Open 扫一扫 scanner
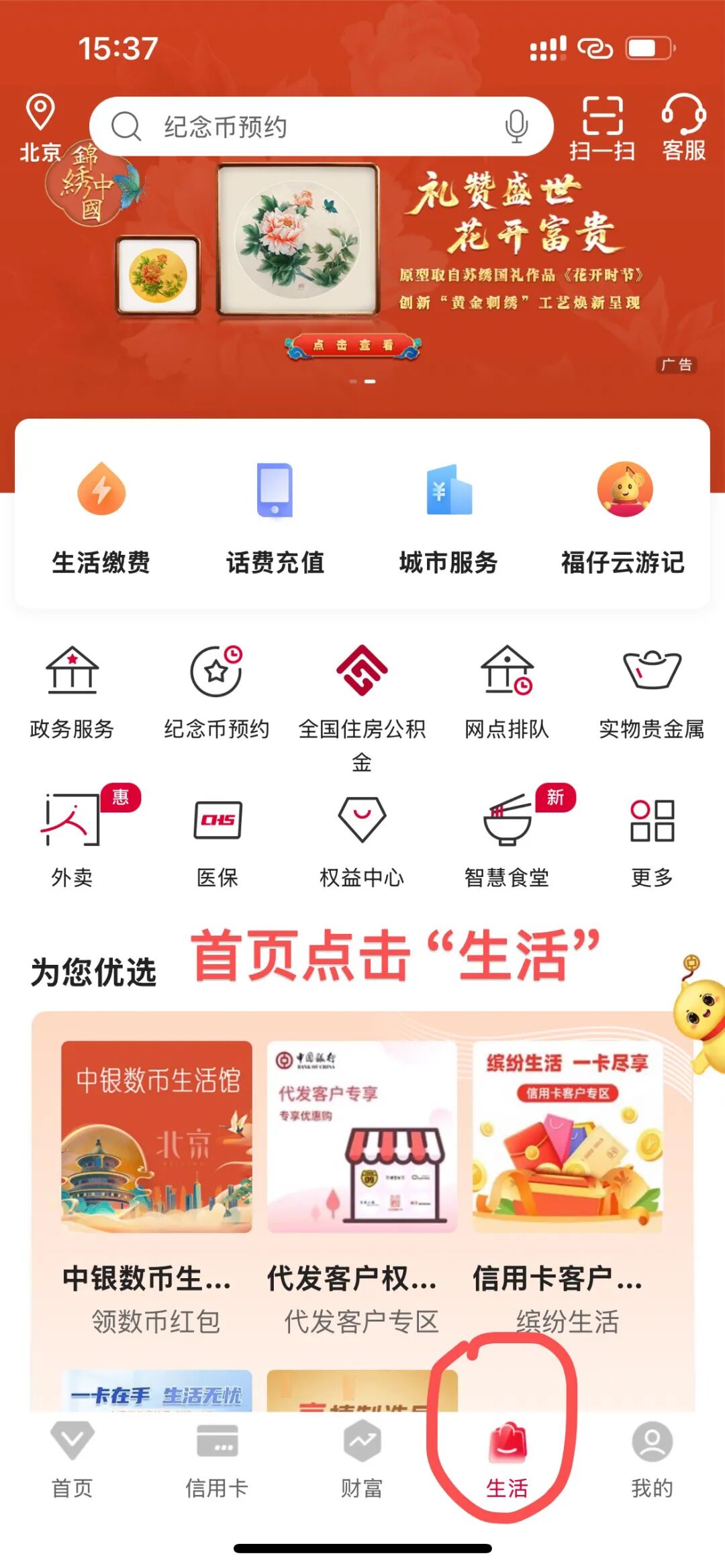This screenshot has height=1568, width=725. point(602,128)
